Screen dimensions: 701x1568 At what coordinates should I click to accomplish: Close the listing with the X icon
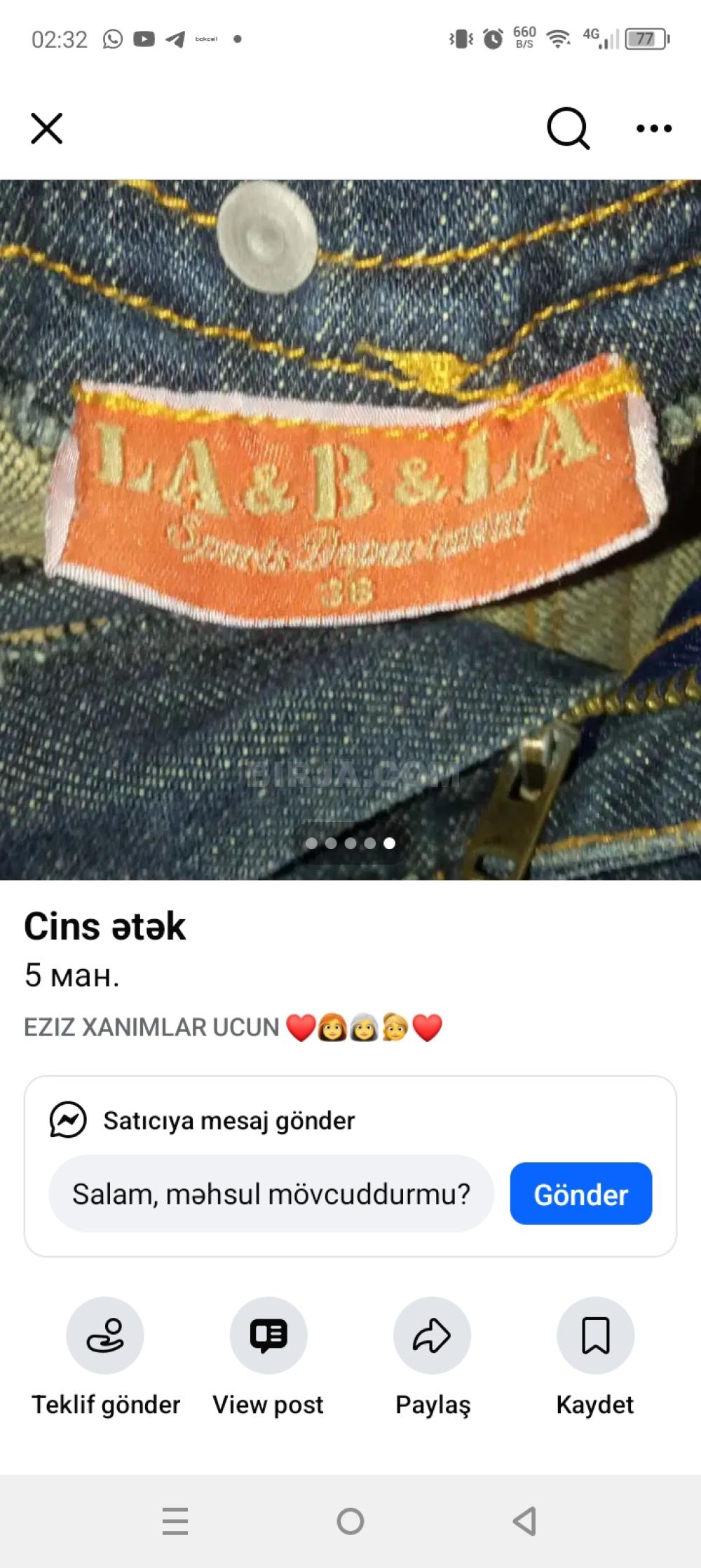(x=47, y=129)
